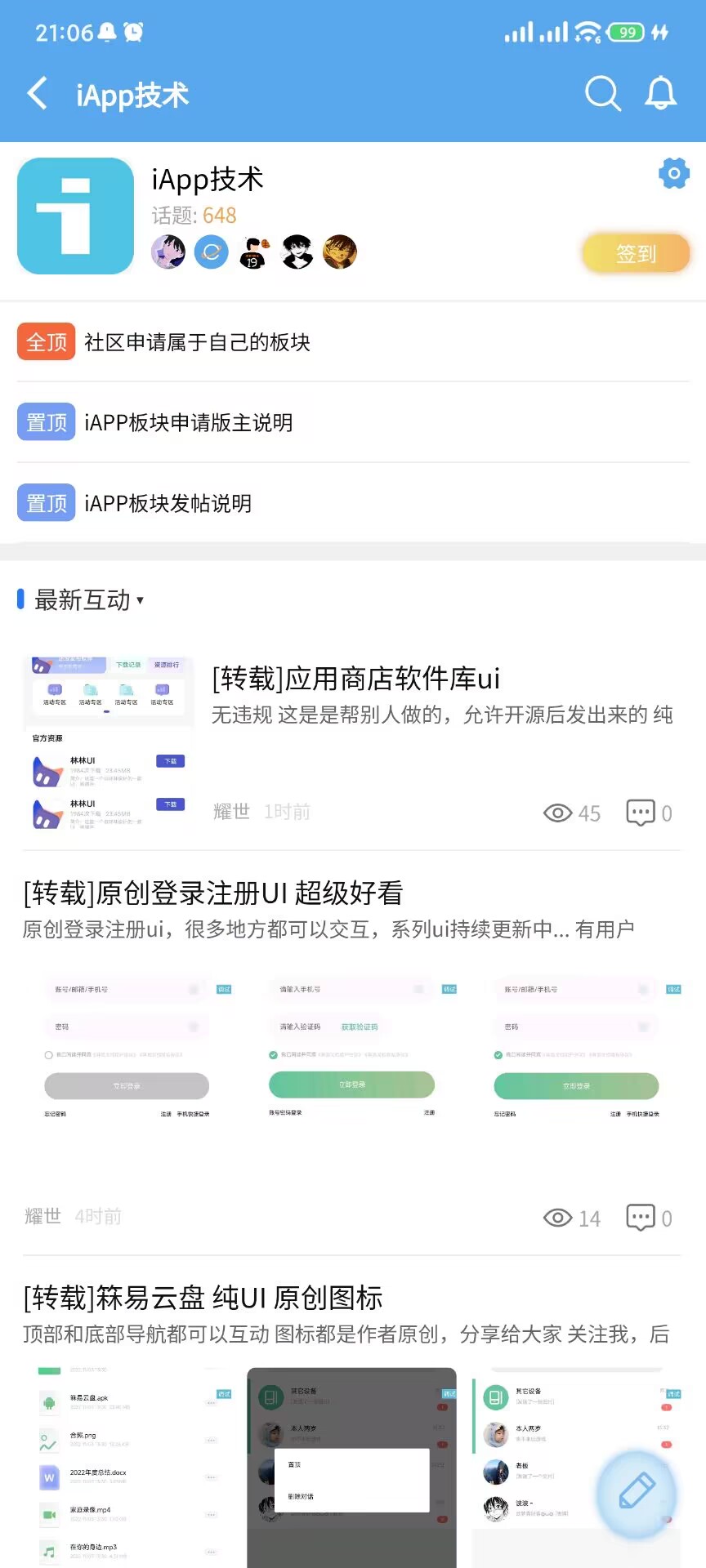Tap the eye view-count icon showing 45
The image size is (706, 1568).
pyautogui.click(x=559, y=813)
